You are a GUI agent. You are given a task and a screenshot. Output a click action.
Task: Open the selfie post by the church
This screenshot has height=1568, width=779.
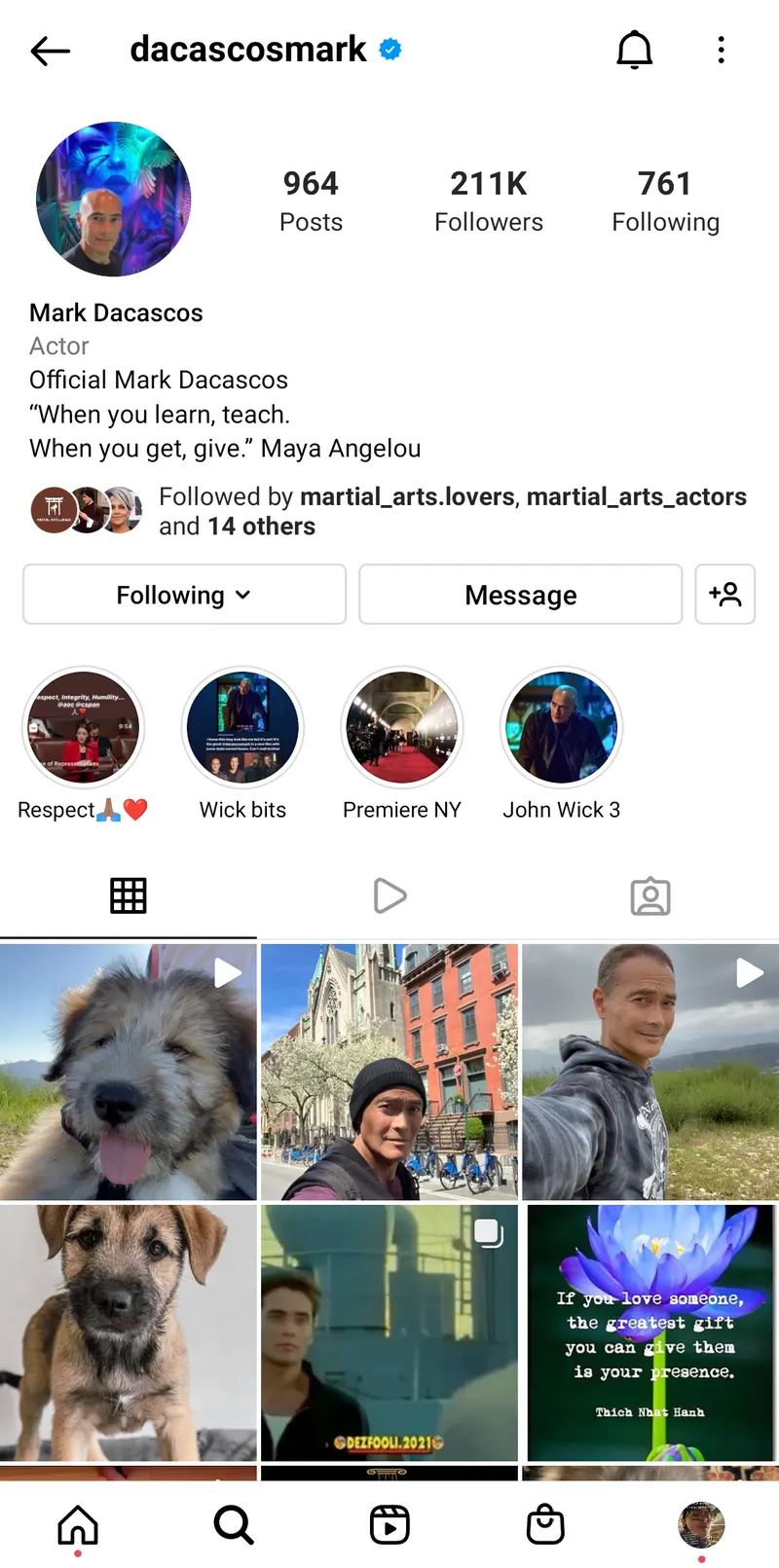(389, 1072)
